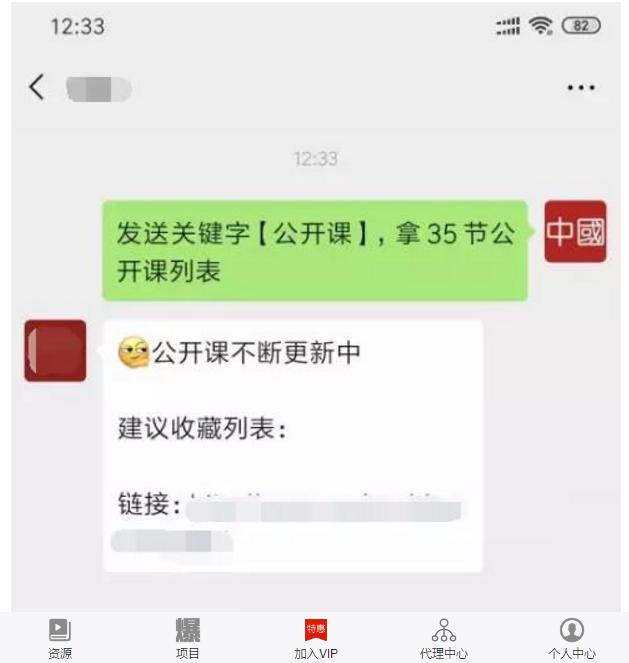Go to the 代理中心 tab

[x=444, y=638]
